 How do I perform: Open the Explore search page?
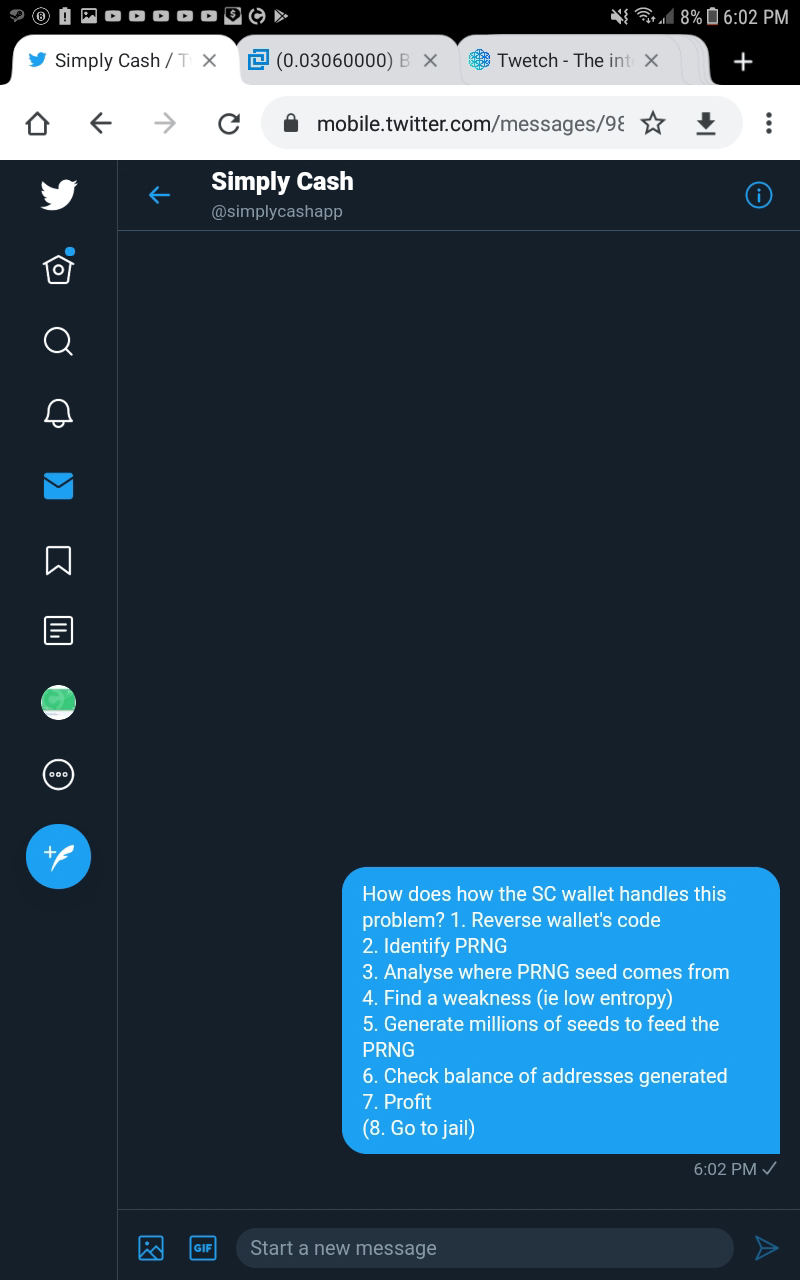(x=58, y=342)
